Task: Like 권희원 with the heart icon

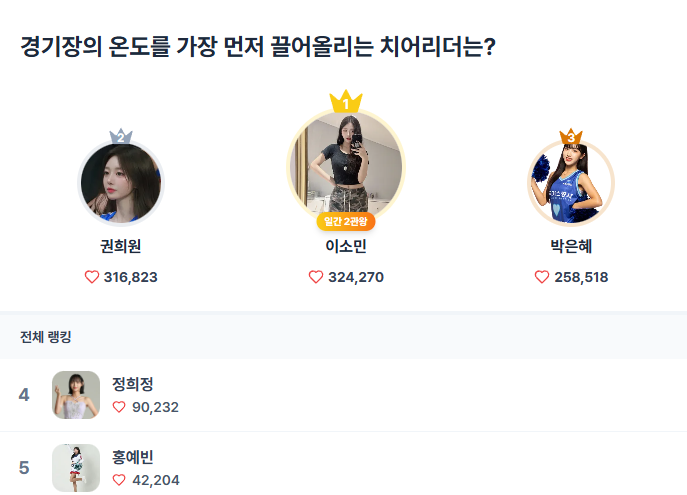Action: tap(92, 277)
